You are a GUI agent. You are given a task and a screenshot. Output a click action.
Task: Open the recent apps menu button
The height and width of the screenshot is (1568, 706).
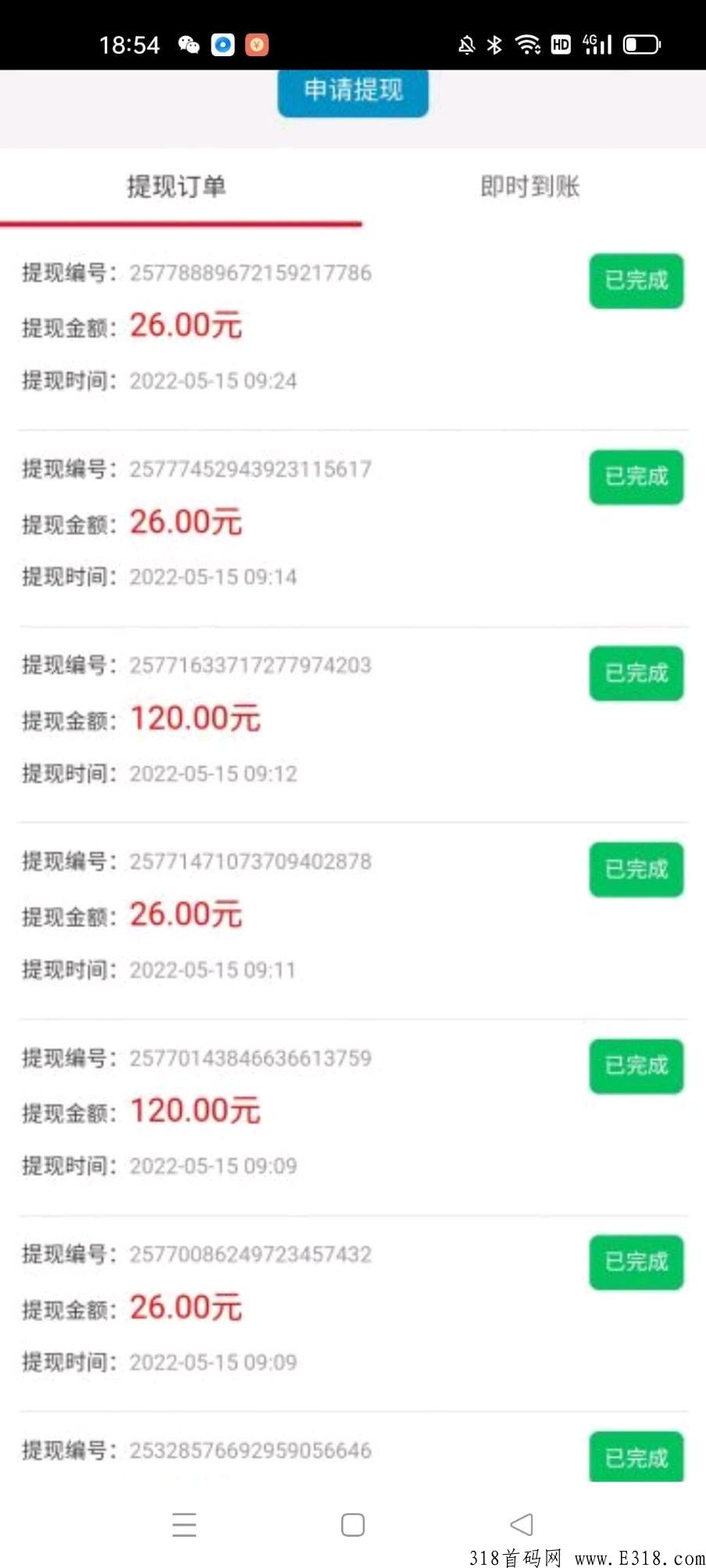[184, 1523]
